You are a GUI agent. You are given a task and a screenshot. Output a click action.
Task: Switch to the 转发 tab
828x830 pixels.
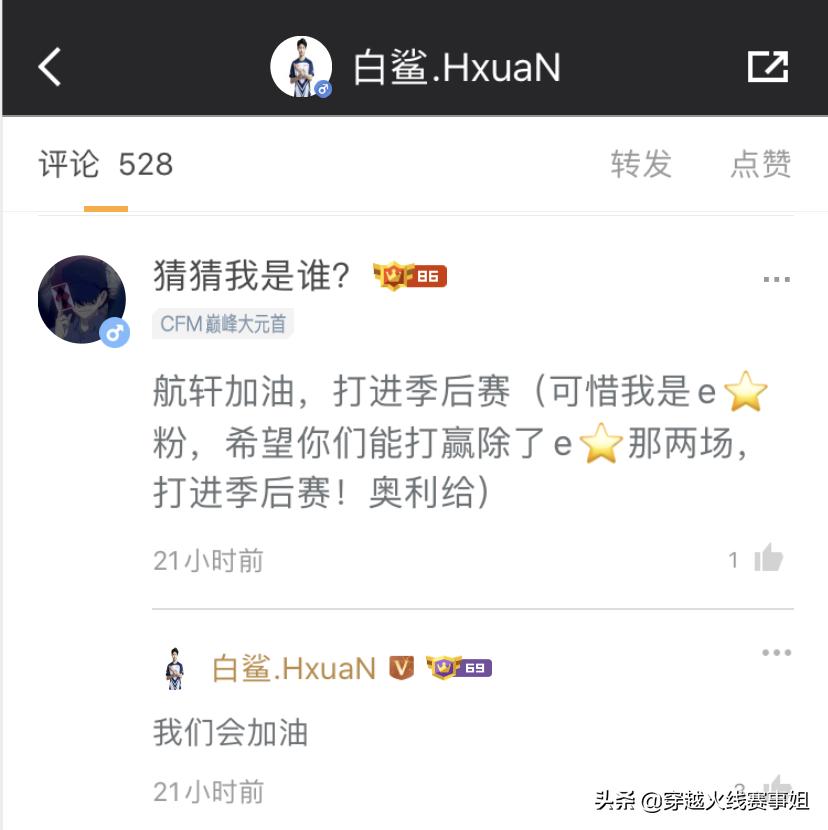[641, 165]
